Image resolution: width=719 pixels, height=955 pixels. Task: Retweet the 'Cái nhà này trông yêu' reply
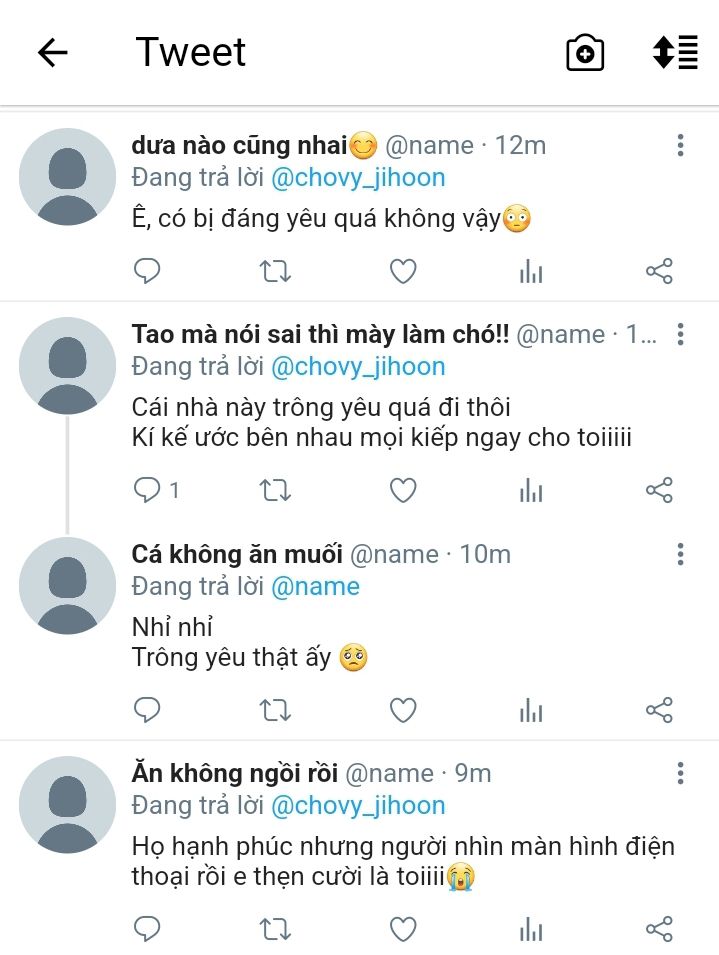275,490
